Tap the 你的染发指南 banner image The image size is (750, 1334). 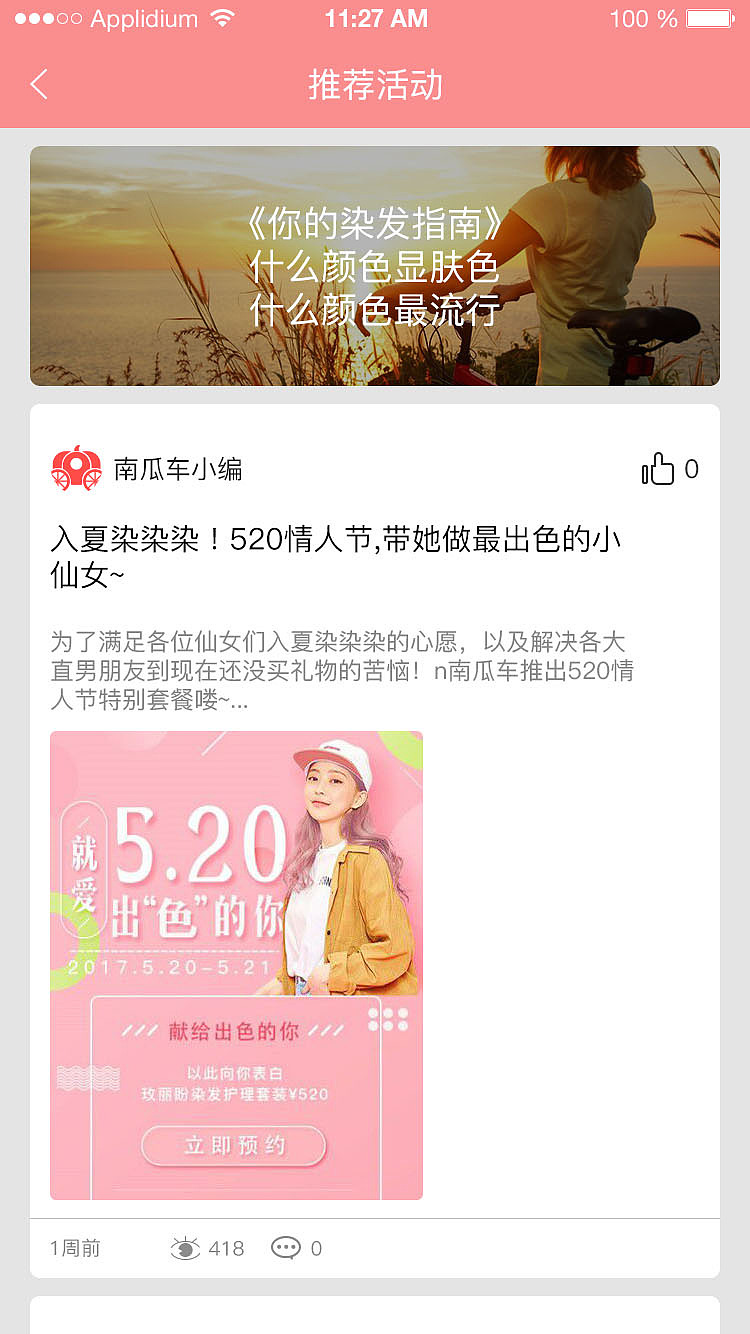pos(375,265)
